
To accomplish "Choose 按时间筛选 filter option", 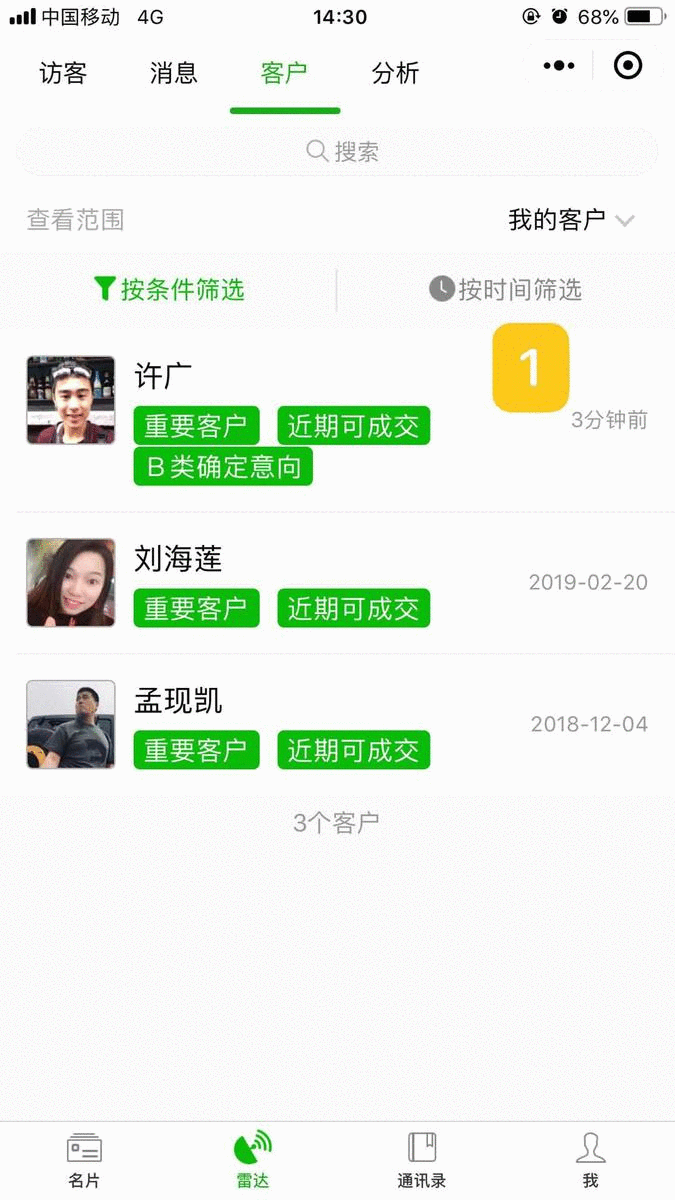I will 506,290.
